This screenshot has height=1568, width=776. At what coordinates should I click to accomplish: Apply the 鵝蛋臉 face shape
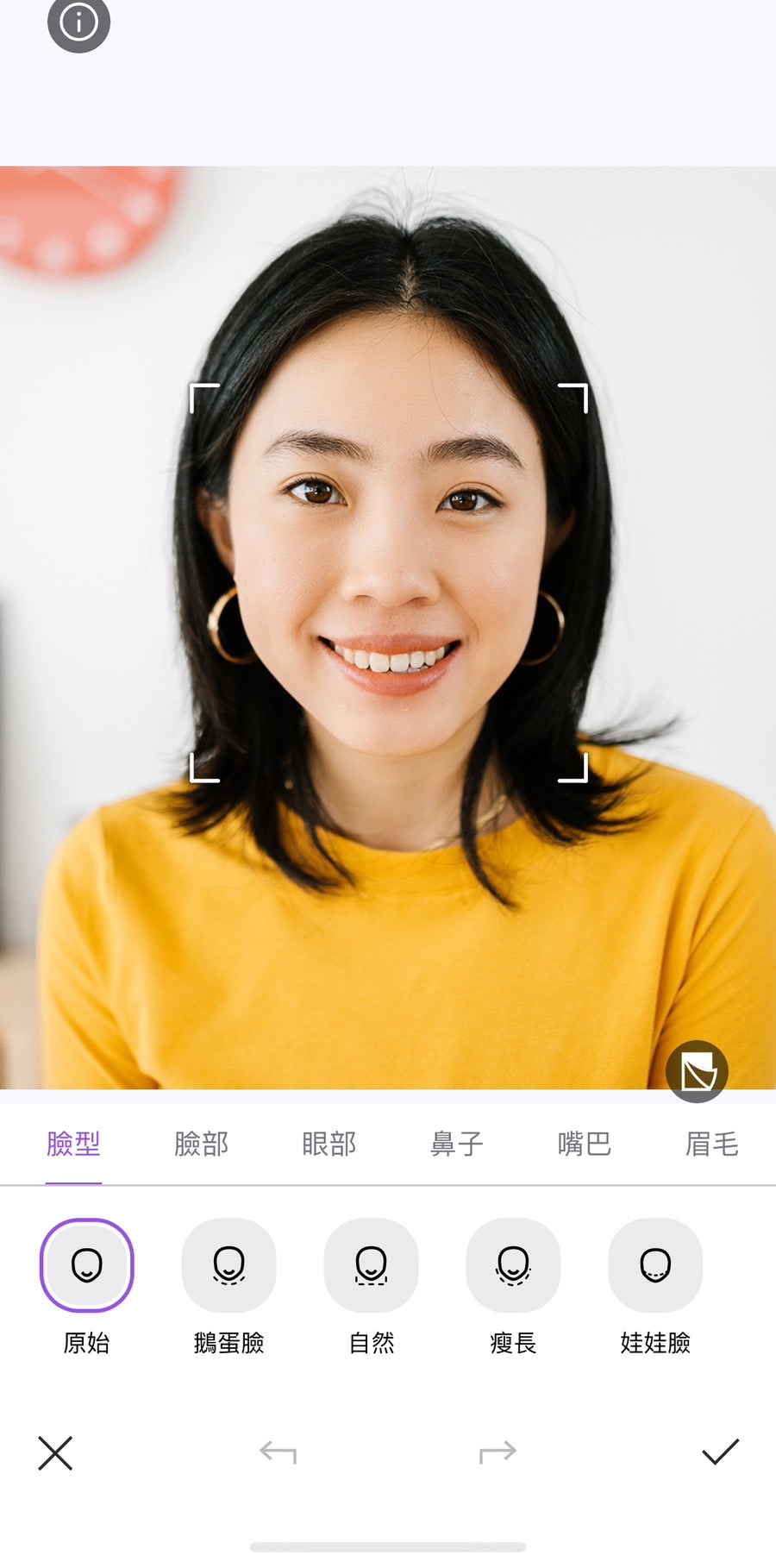pyautogui.click(x=228, y=1265)
